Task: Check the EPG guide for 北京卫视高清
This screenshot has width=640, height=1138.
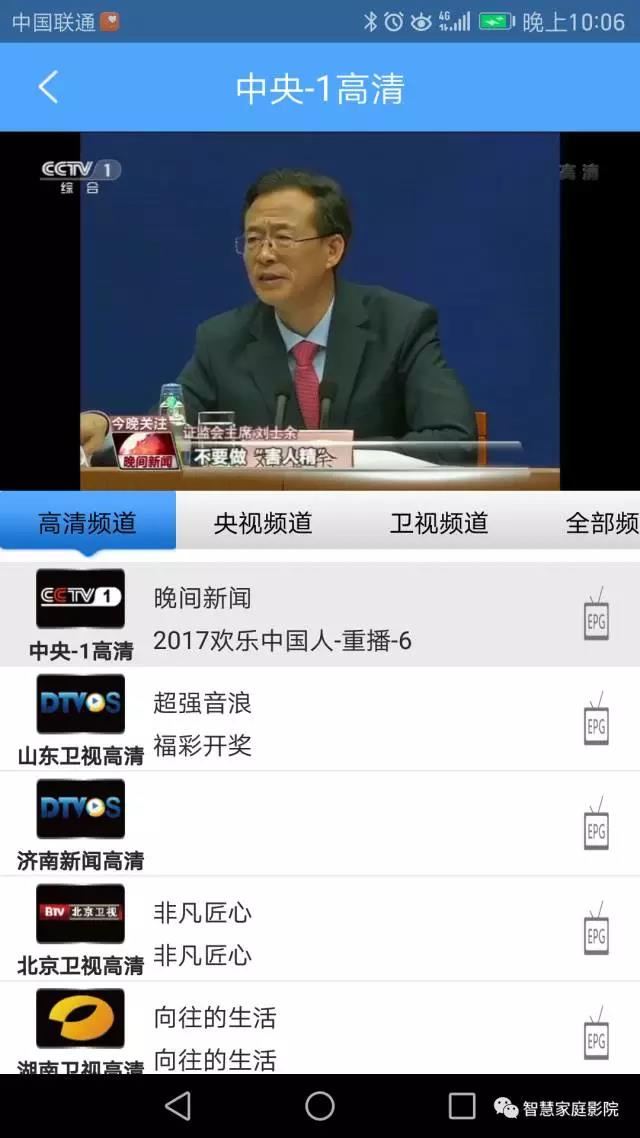Action: 596,929
